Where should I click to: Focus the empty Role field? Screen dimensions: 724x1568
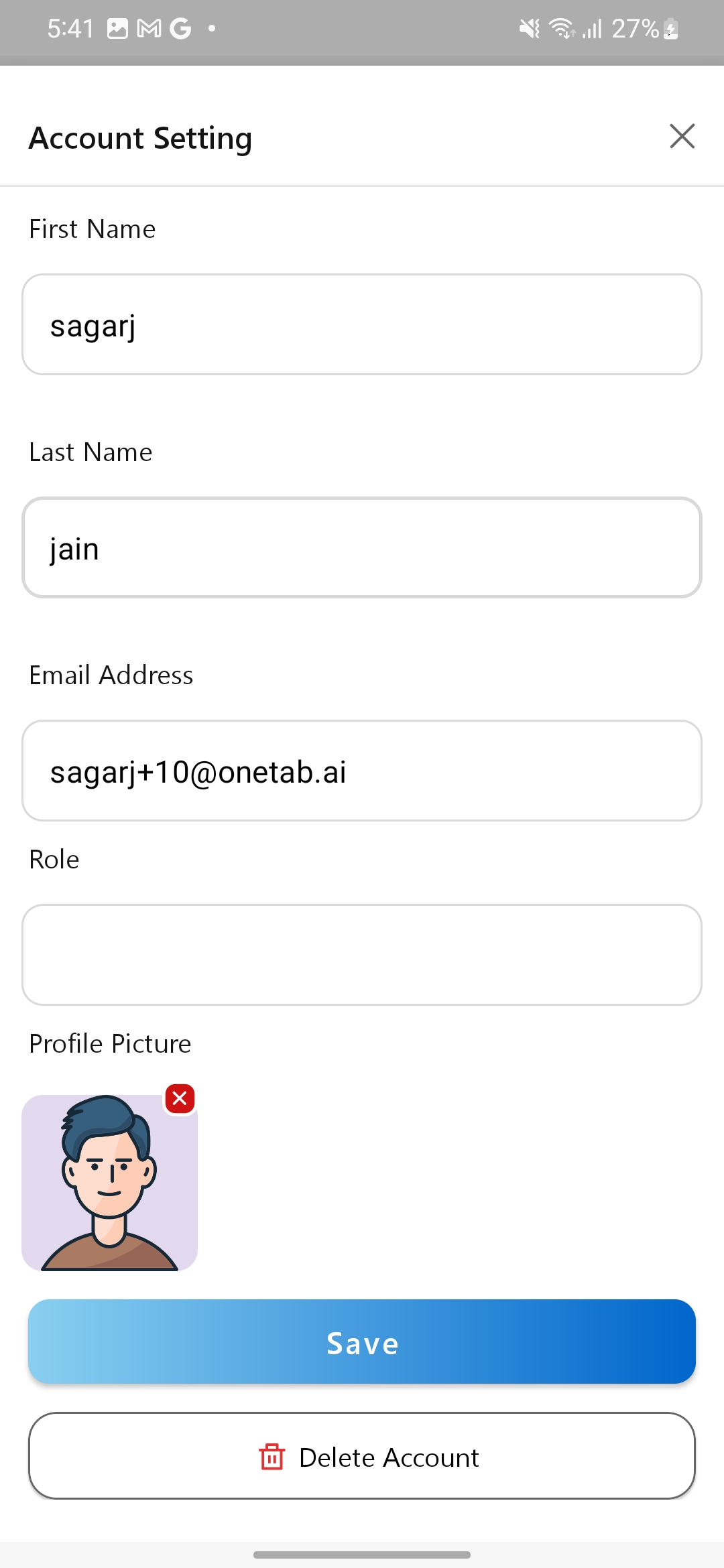point(362,955)
